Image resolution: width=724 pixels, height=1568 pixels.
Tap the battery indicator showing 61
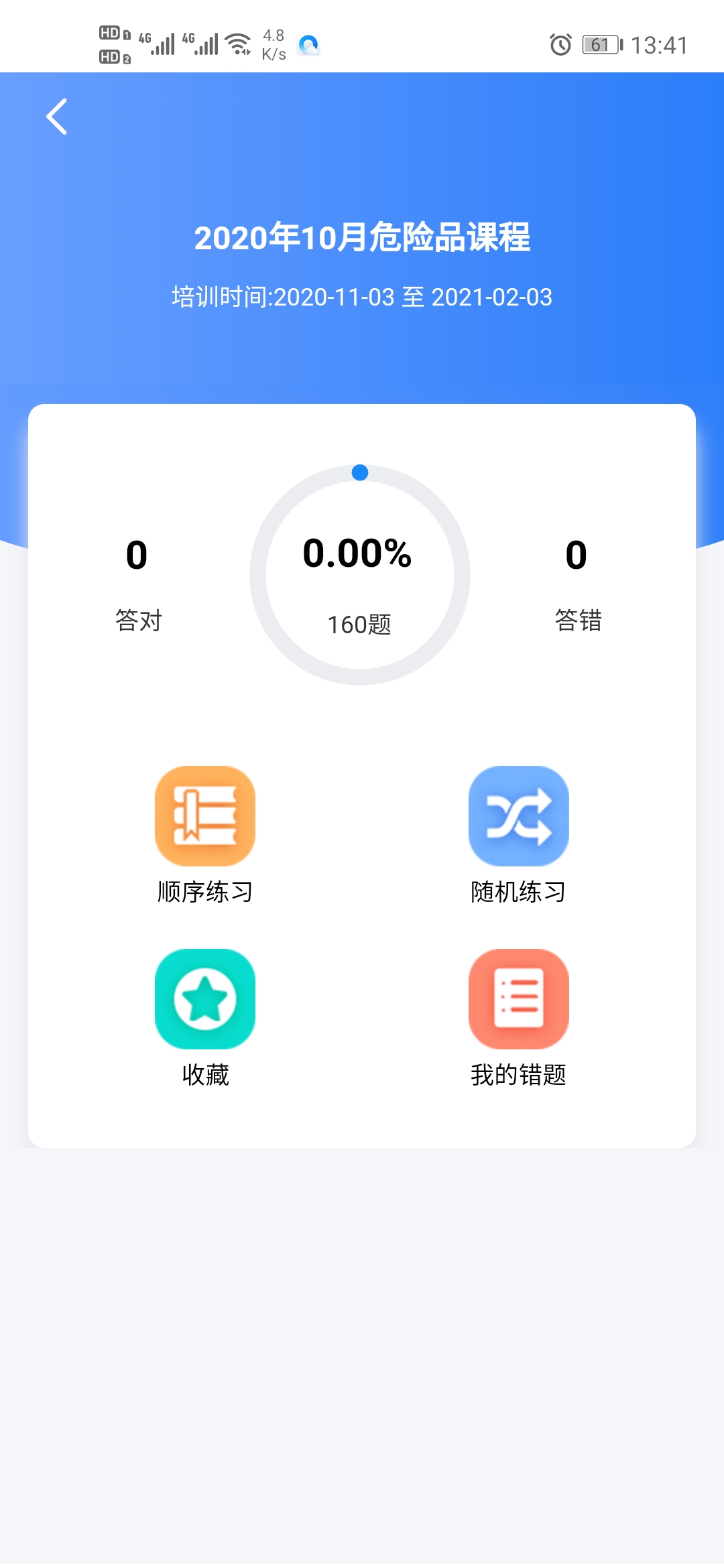(599, 44)
